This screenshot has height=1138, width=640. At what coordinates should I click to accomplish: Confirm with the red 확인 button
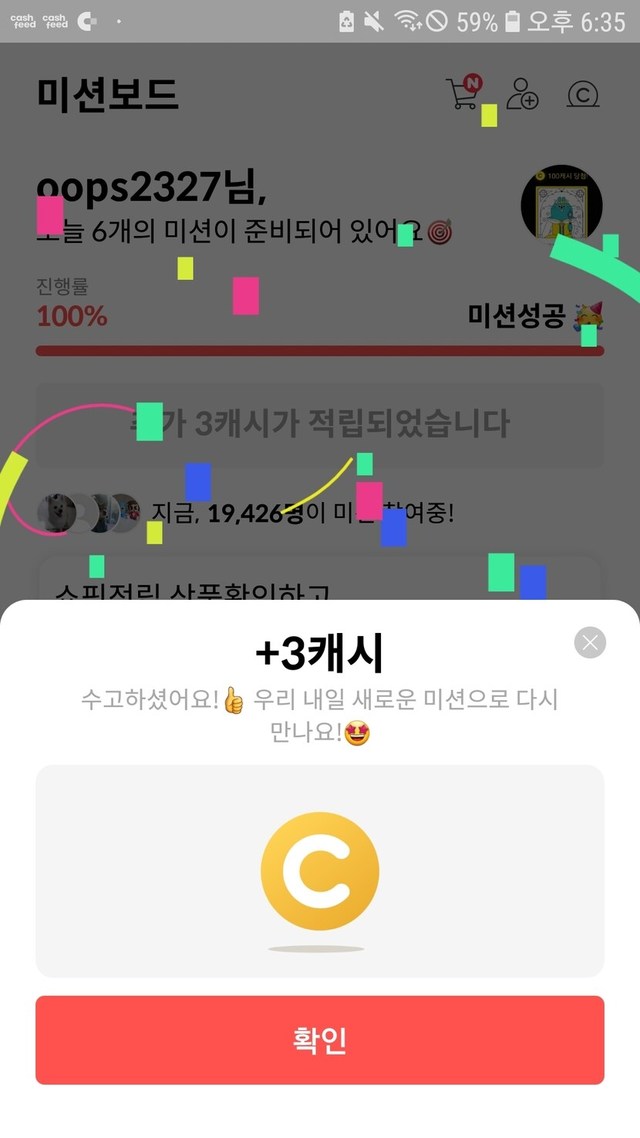tap(319, 1039)
